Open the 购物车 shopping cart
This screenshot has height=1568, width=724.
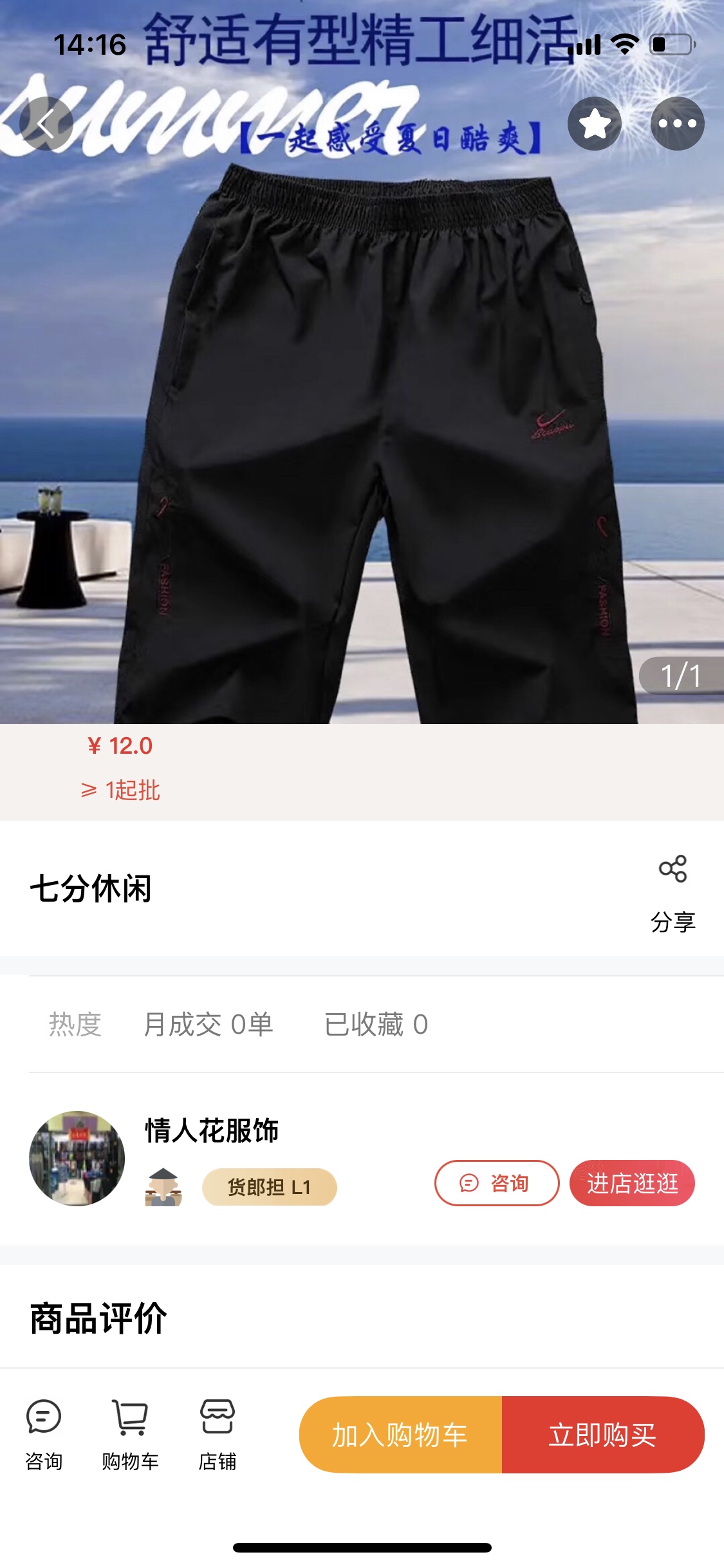point(130,1435)
